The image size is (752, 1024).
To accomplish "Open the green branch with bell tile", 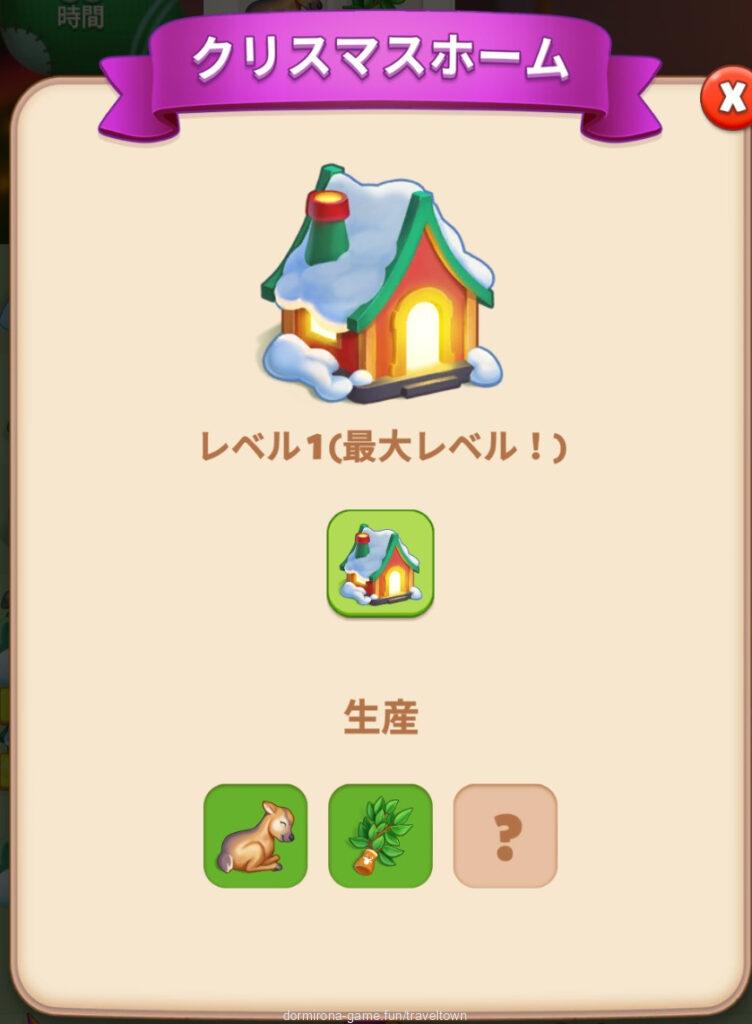I will 380,836.
